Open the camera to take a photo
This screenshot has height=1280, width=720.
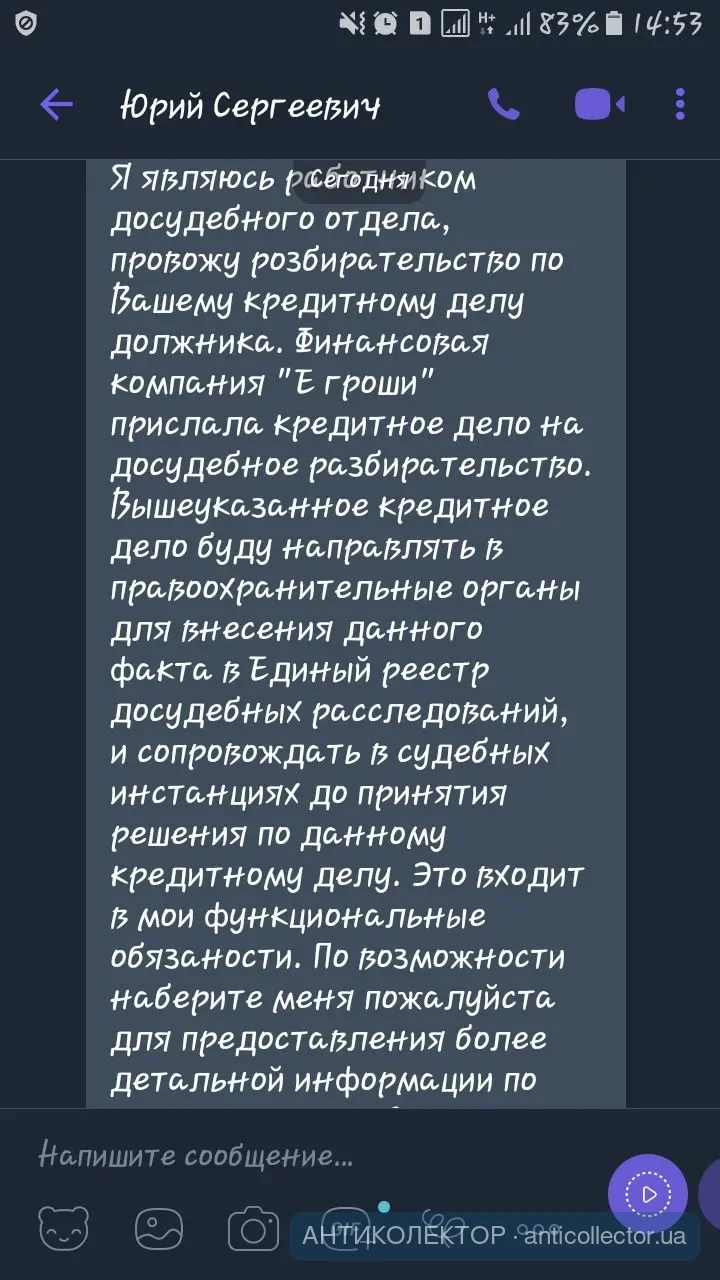253,1228
